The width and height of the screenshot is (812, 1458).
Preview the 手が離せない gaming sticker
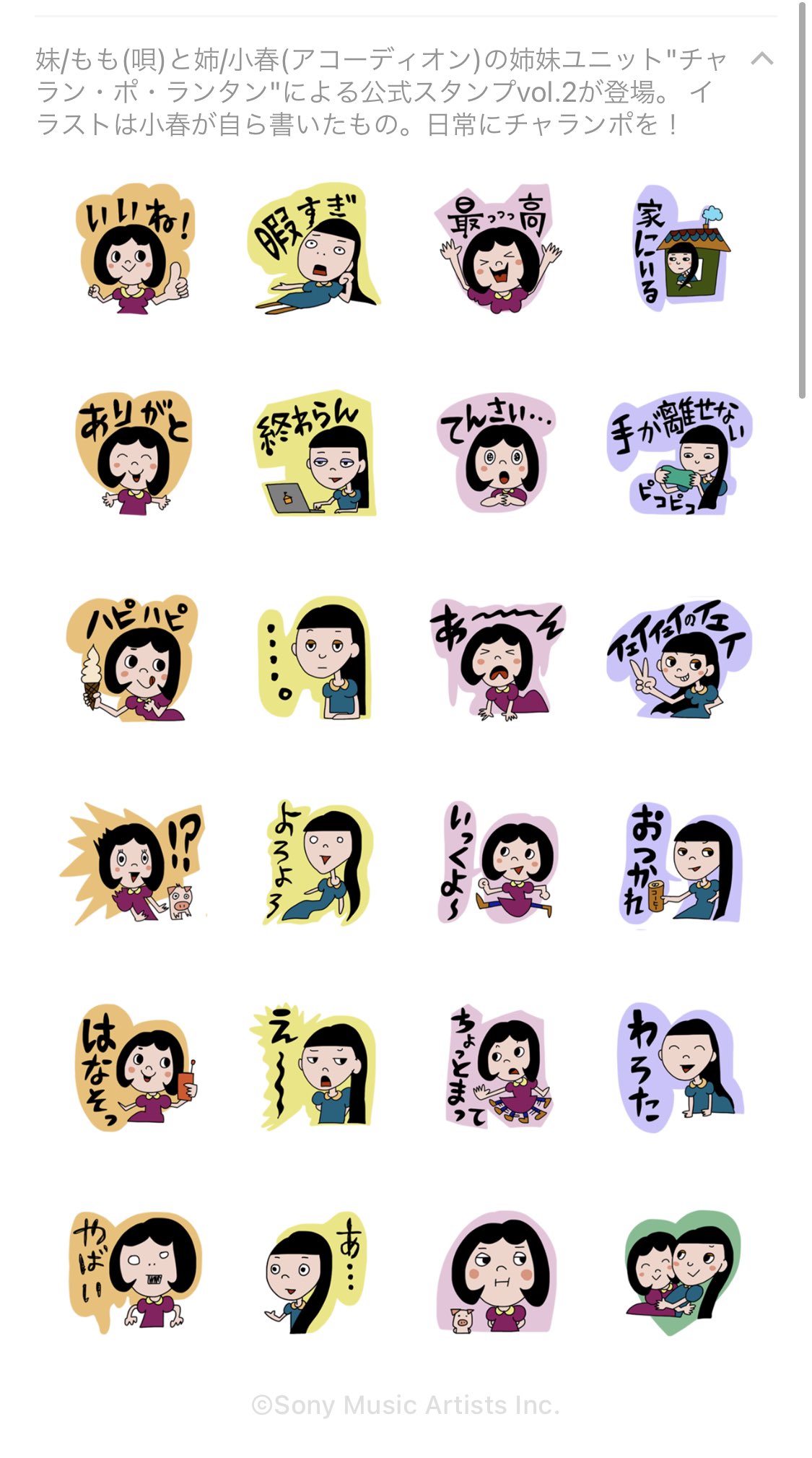point(679,453)
